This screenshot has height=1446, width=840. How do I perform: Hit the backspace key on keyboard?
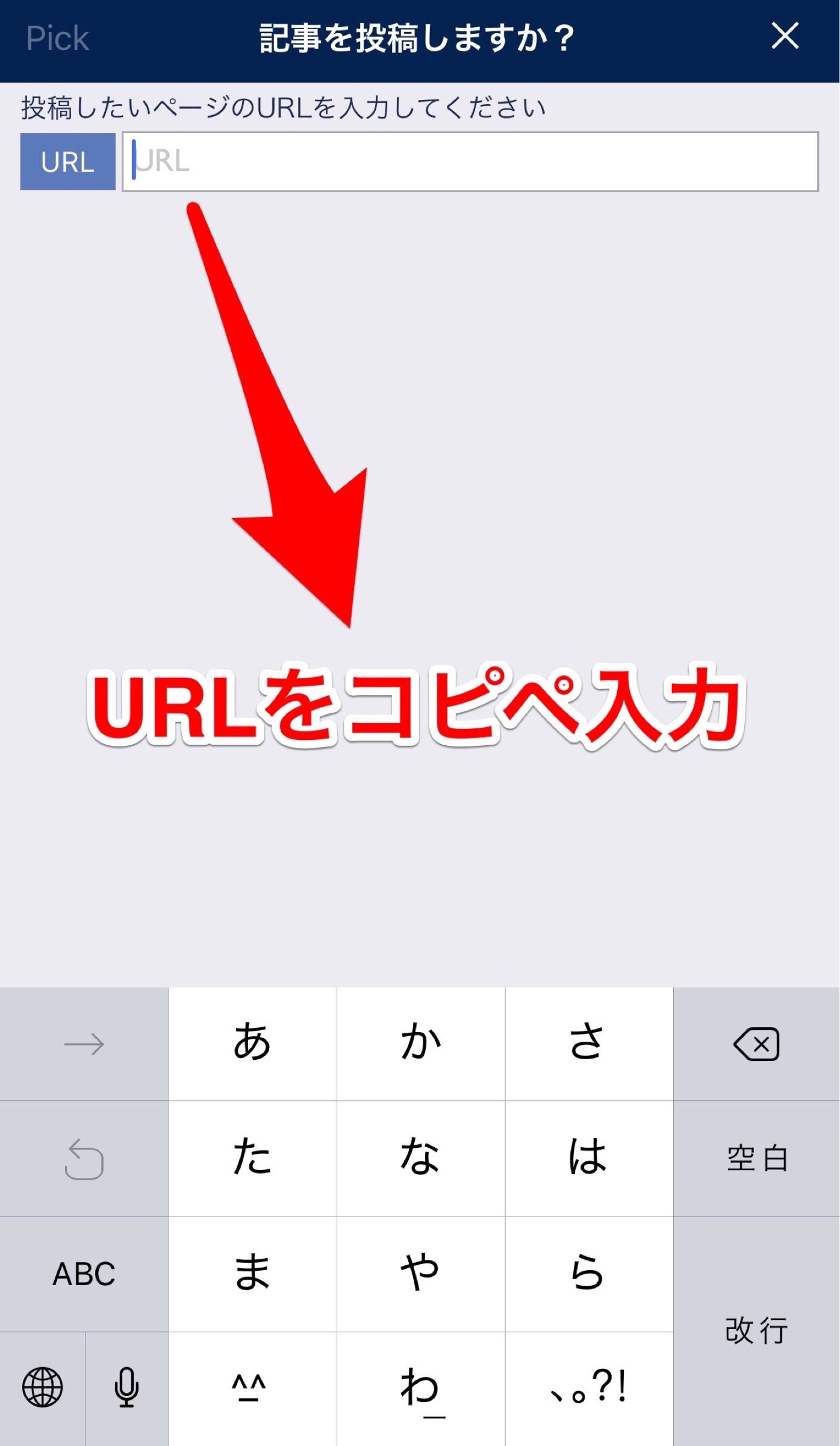(x=756, y=1044)
